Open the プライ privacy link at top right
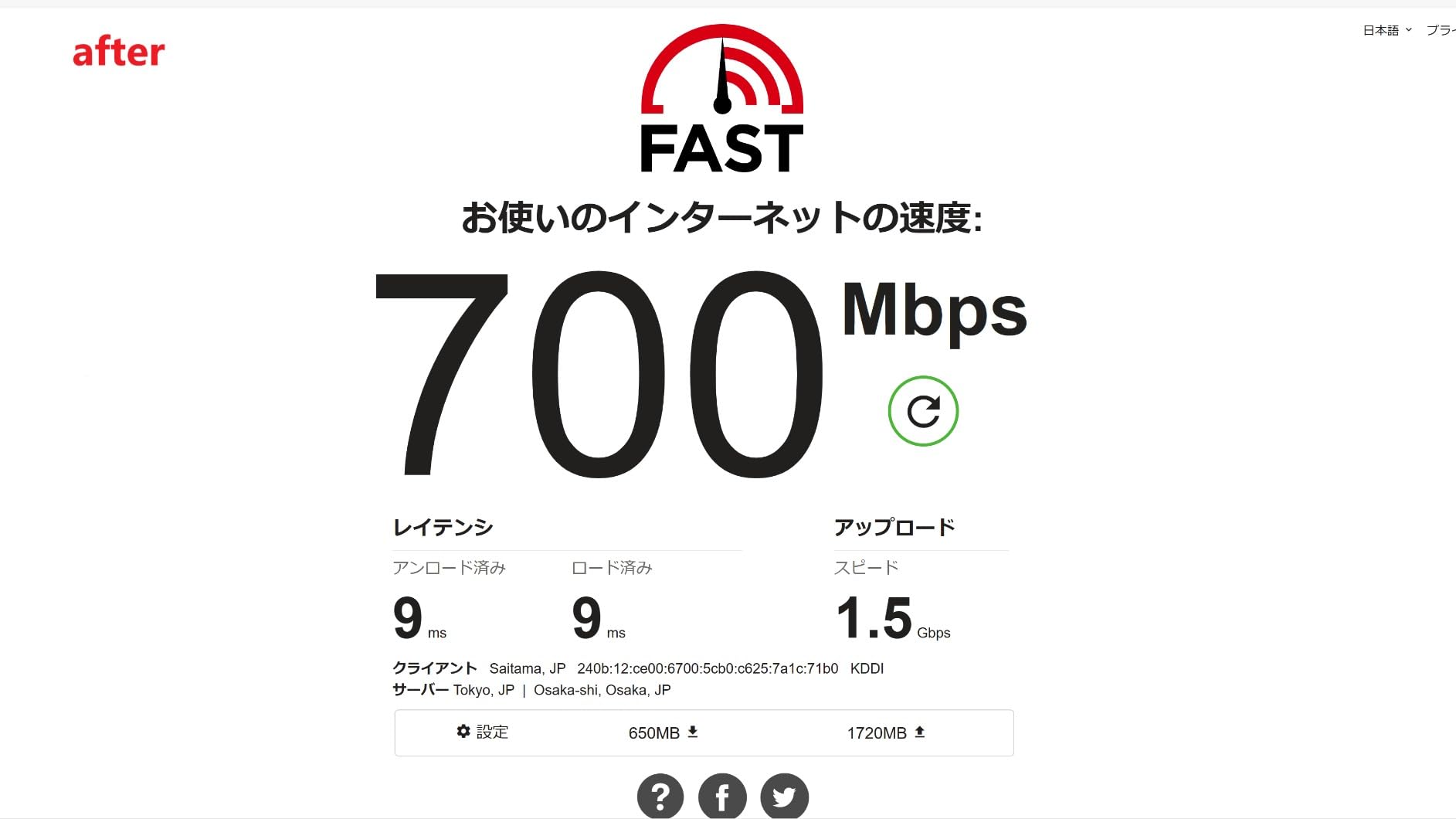This screenshot has height=819, width=1456. pyautogui.click(x=1441, y=30)
